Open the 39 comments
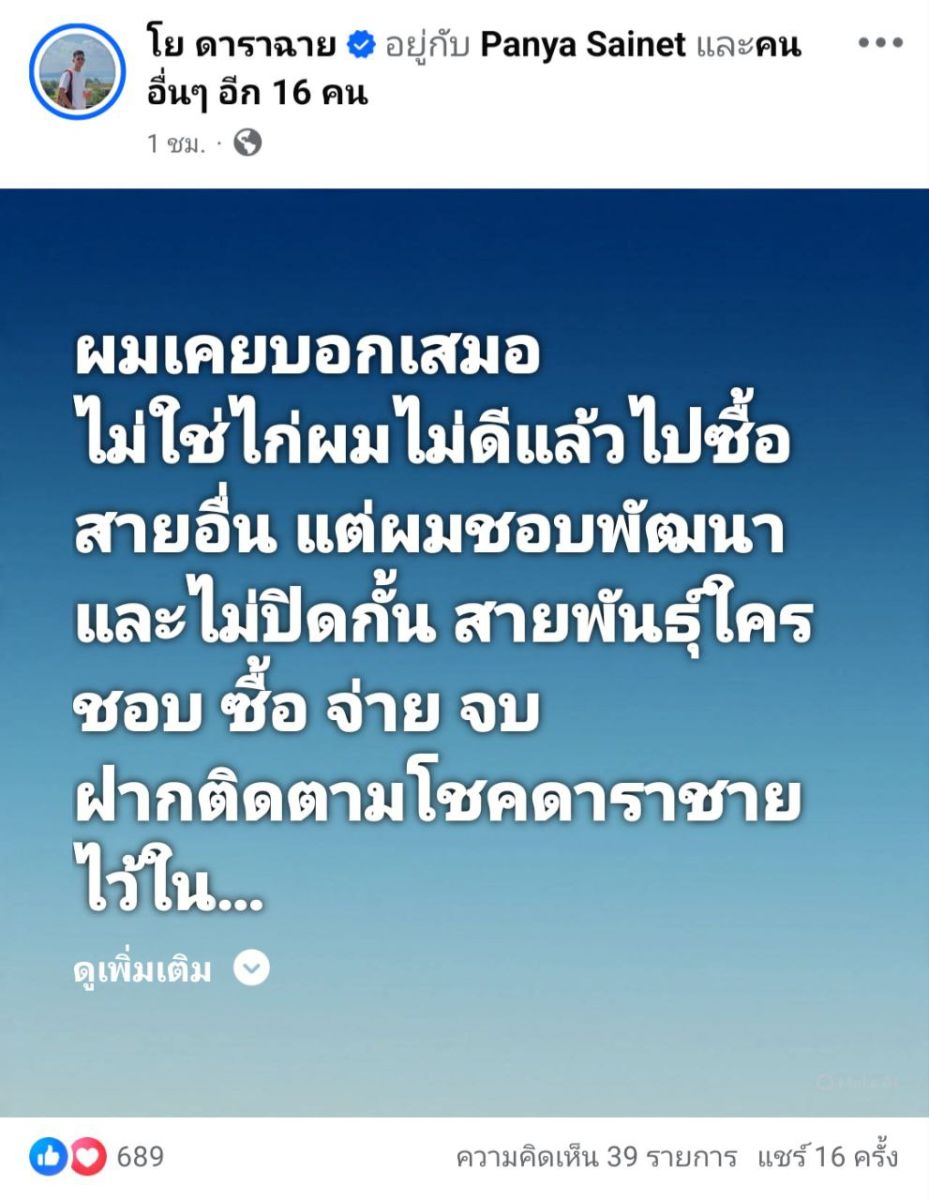The width and height of the screenshot is (929, 1200). (596, 1157)
